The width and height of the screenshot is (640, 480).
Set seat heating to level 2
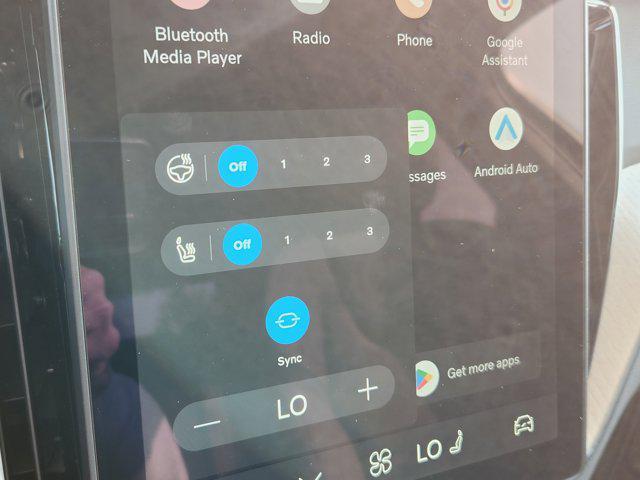pyautogui.click(x=329, y=236)
